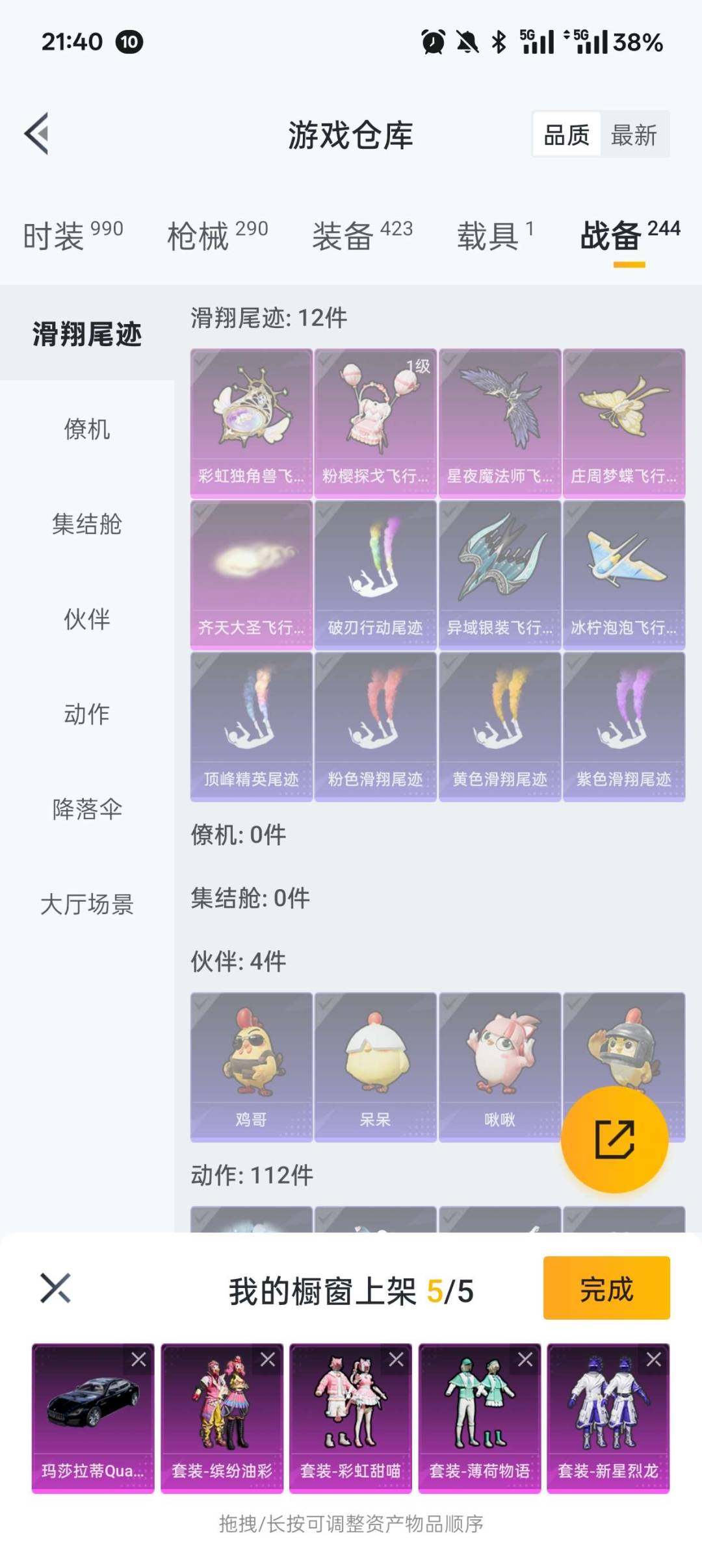Open the 降落伞 category in sidebar

(x=88, y=809)
